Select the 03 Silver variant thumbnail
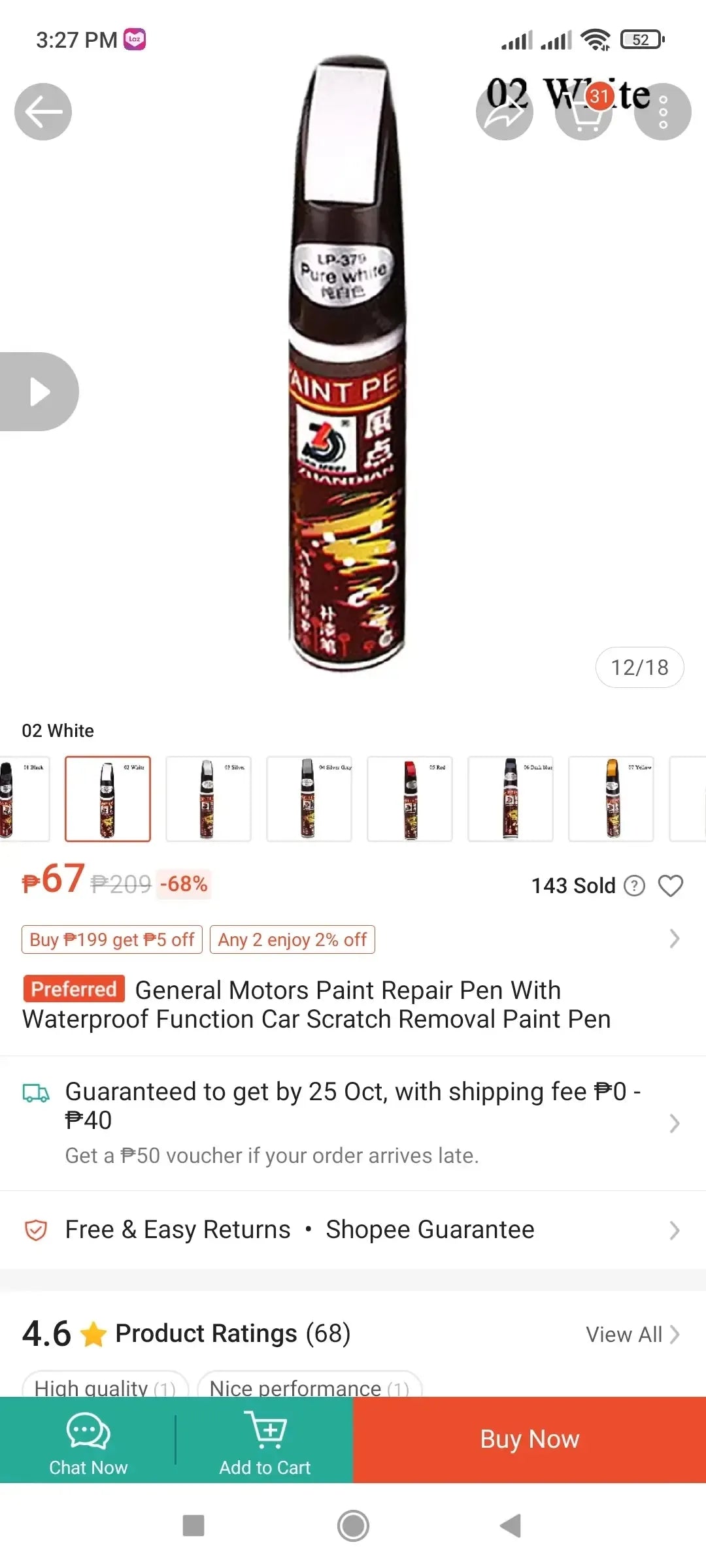Image resolution: width=706 pixels, height=1568 pixels. pos(209,798)
